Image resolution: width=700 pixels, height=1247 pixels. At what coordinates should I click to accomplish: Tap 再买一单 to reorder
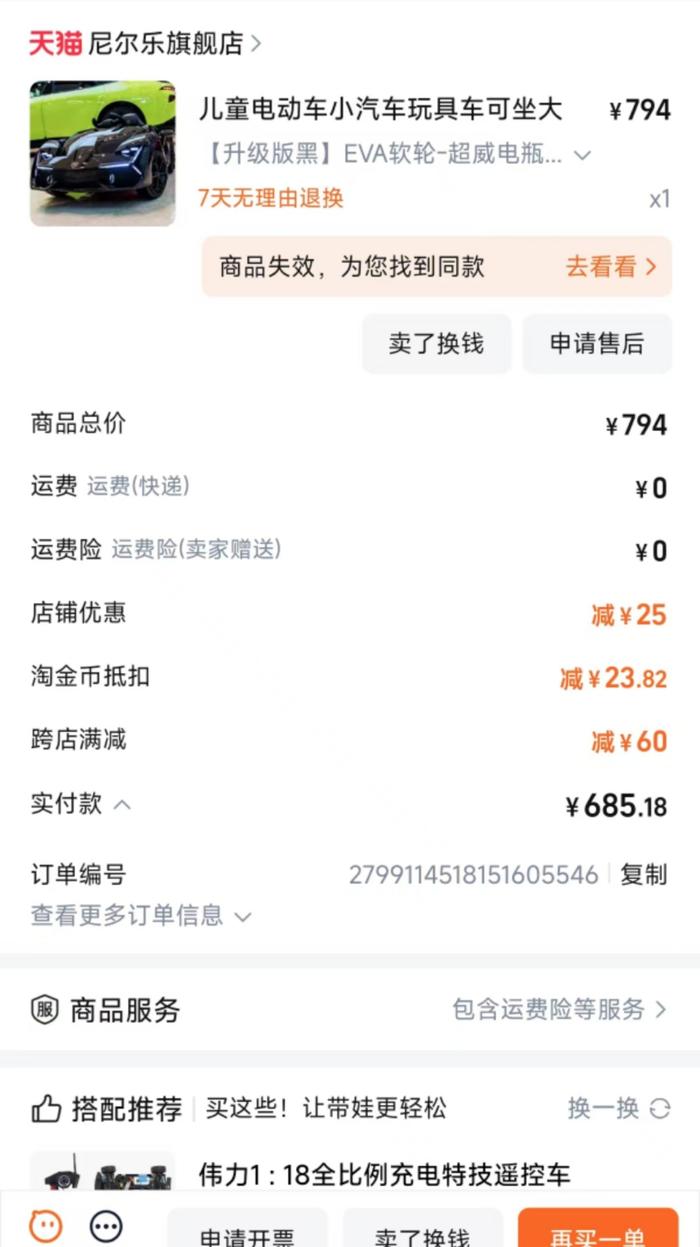598,1229
